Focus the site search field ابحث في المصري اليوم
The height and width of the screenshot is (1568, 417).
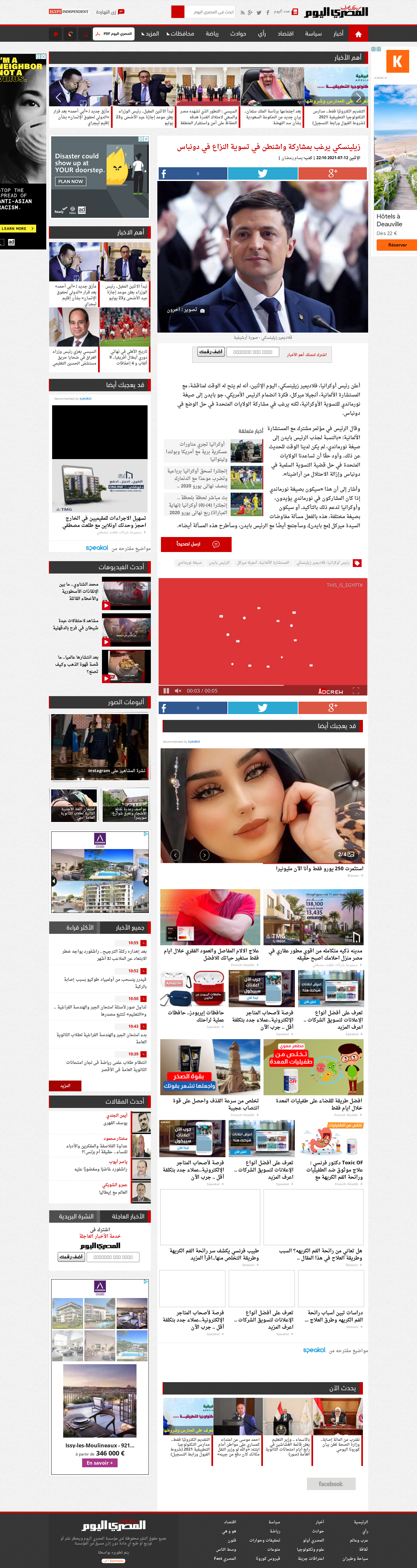210,12
